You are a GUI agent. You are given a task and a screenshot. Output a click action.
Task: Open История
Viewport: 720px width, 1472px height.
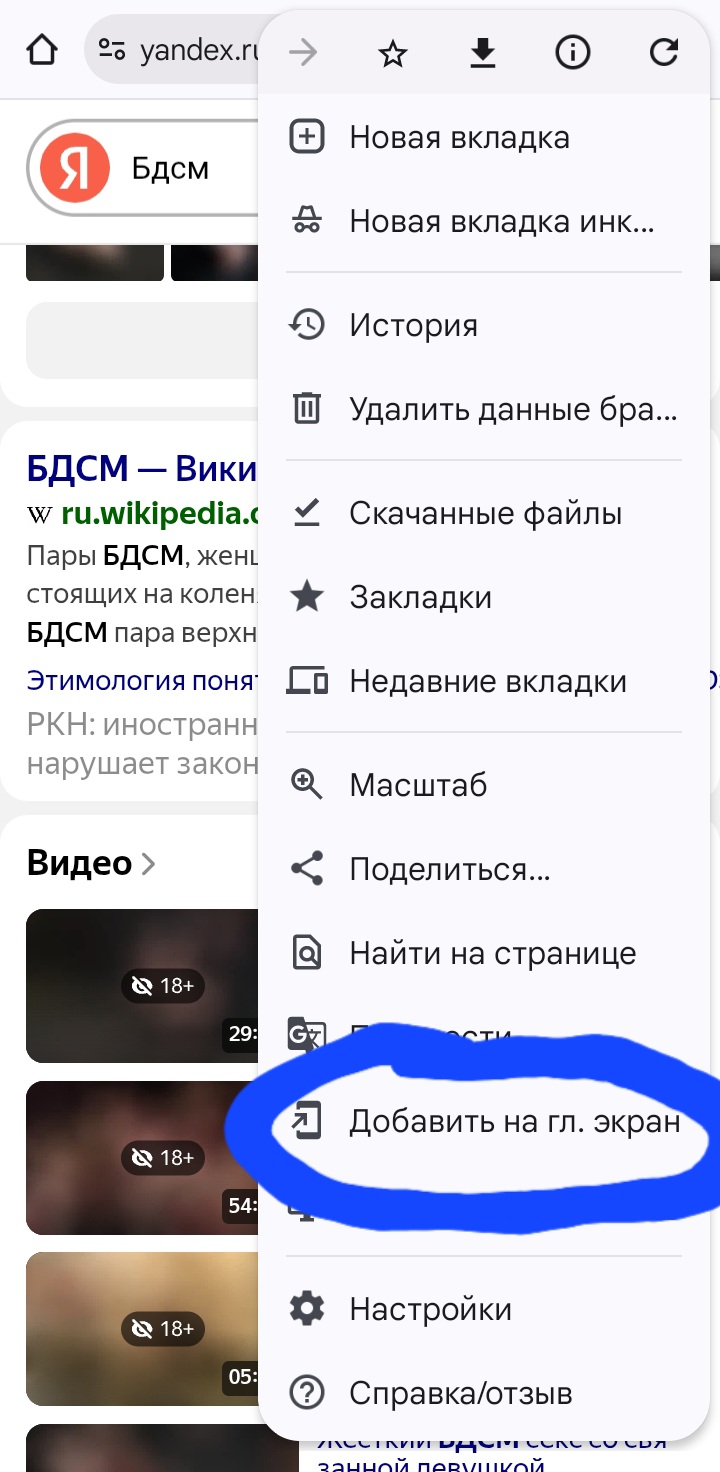412,326
